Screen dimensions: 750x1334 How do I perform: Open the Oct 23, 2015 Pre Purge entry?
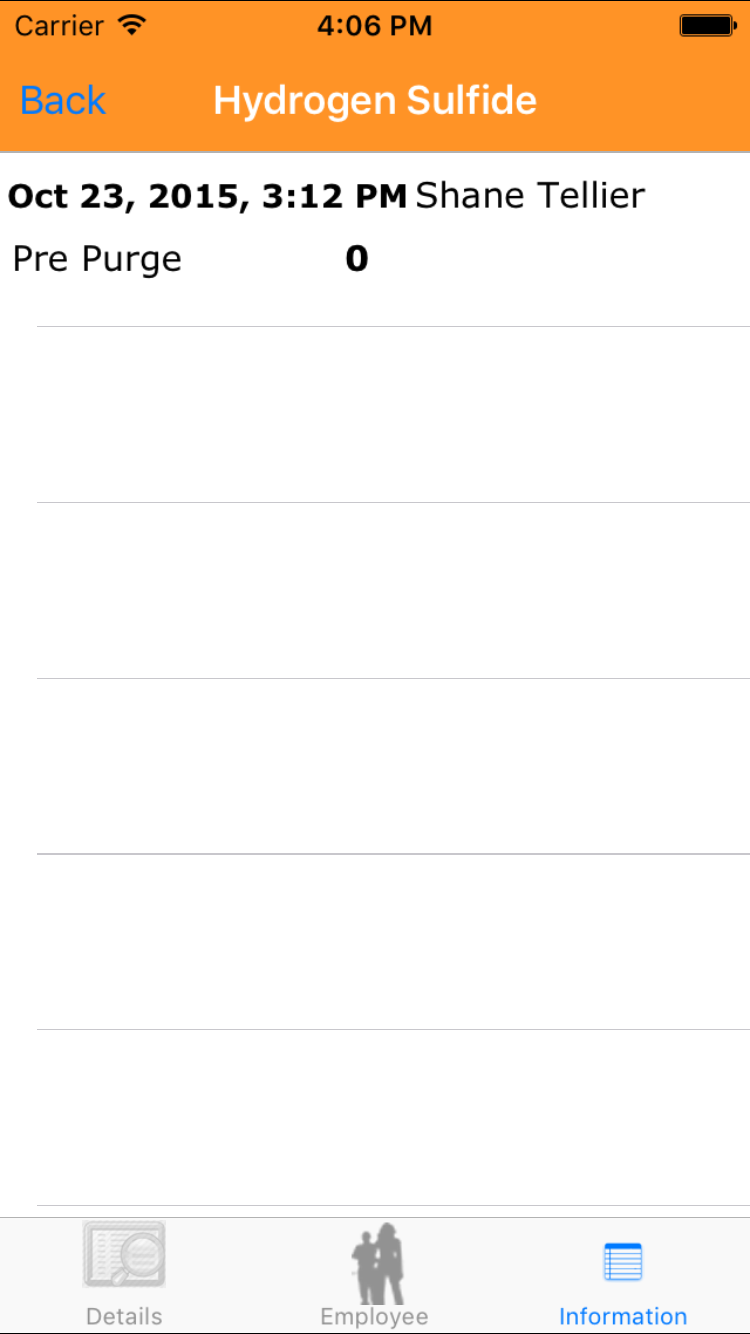(x=375, y=228)
